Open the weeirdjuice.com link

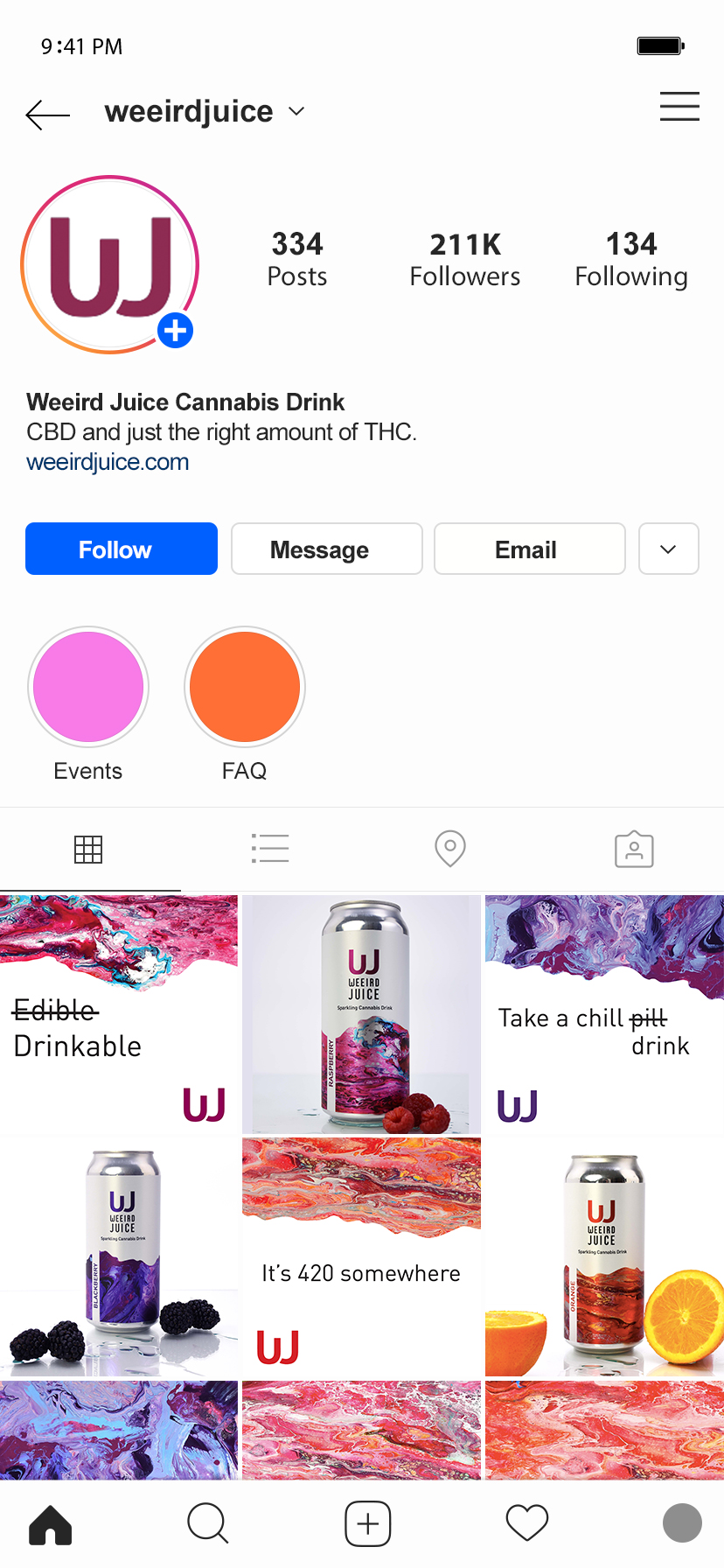pyautogui.click(x=108, y=462)
